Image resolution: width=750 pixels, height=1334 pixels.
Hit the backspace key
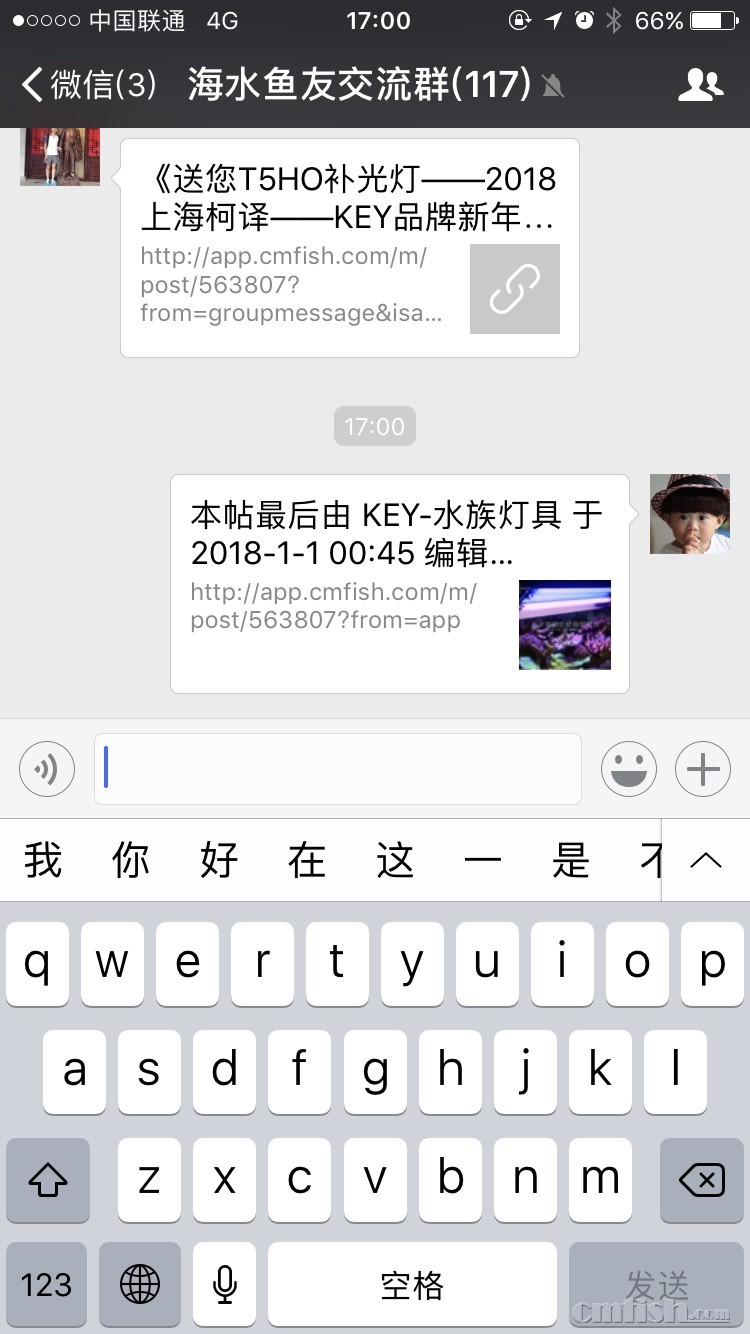point(702,1181)
